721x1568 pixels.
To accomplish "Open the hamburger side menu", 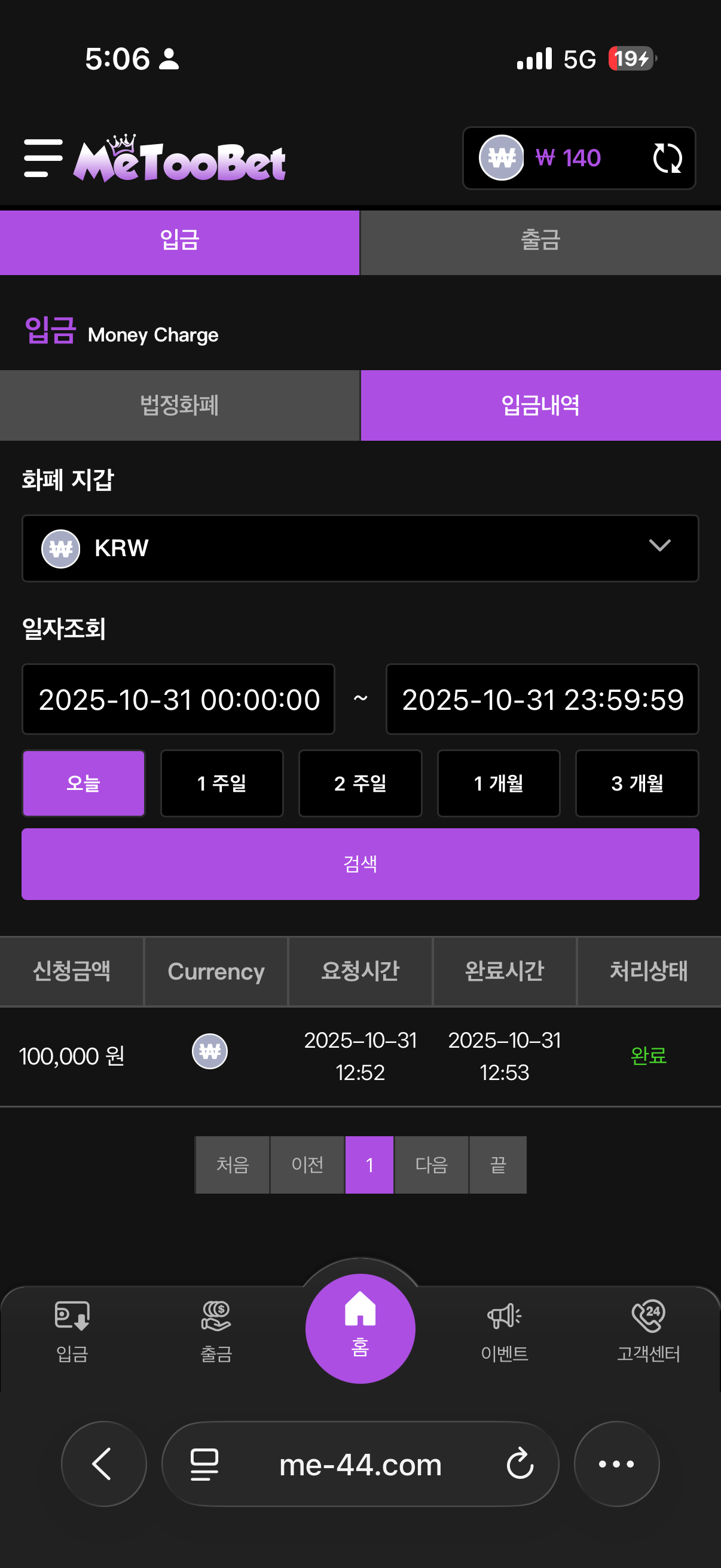I will click(42, 158).
